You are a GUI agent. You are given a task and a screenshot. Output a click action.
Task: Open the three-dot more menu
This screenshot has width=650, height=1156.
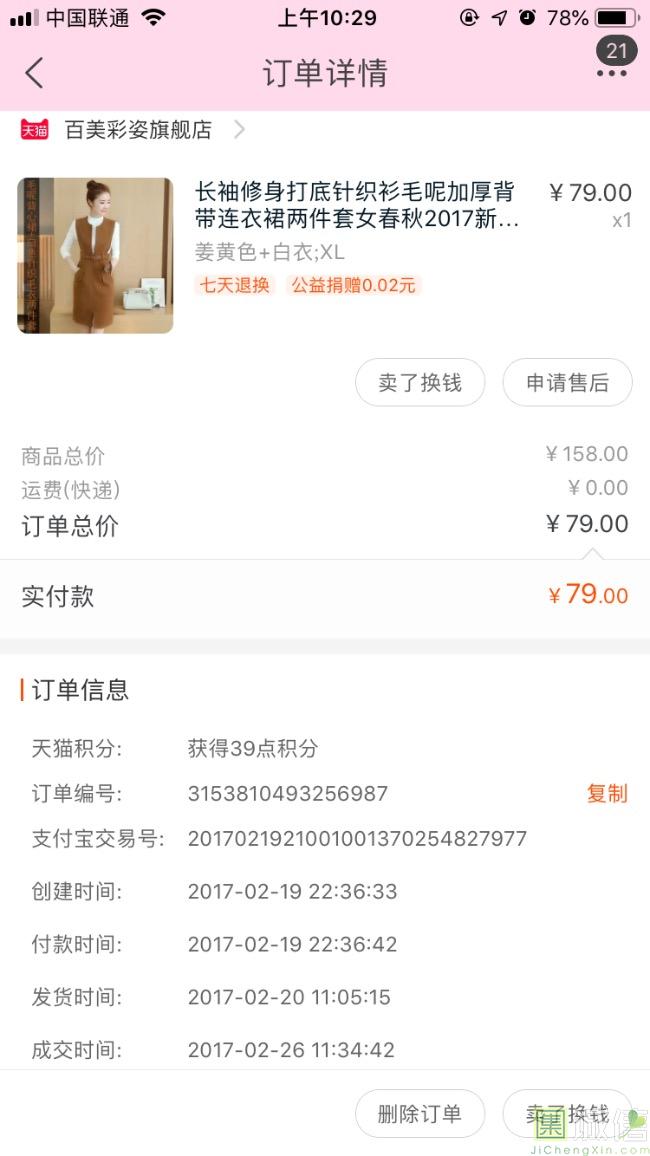click(x=612, y=73)
